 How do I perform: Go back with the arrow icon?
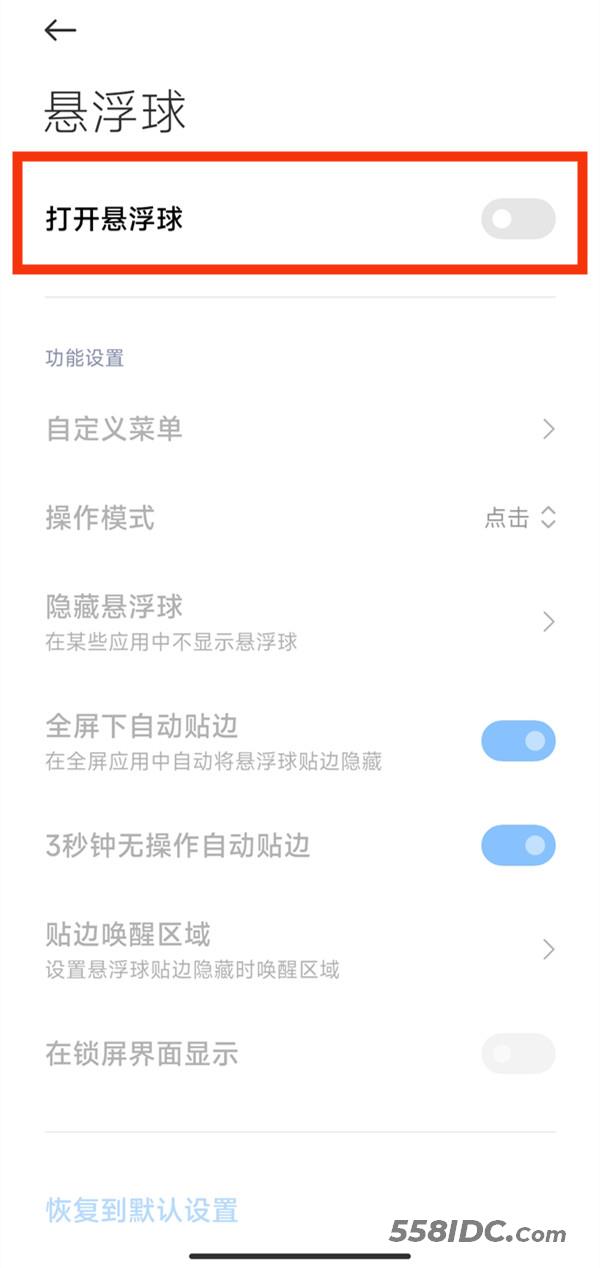[60, 31]
